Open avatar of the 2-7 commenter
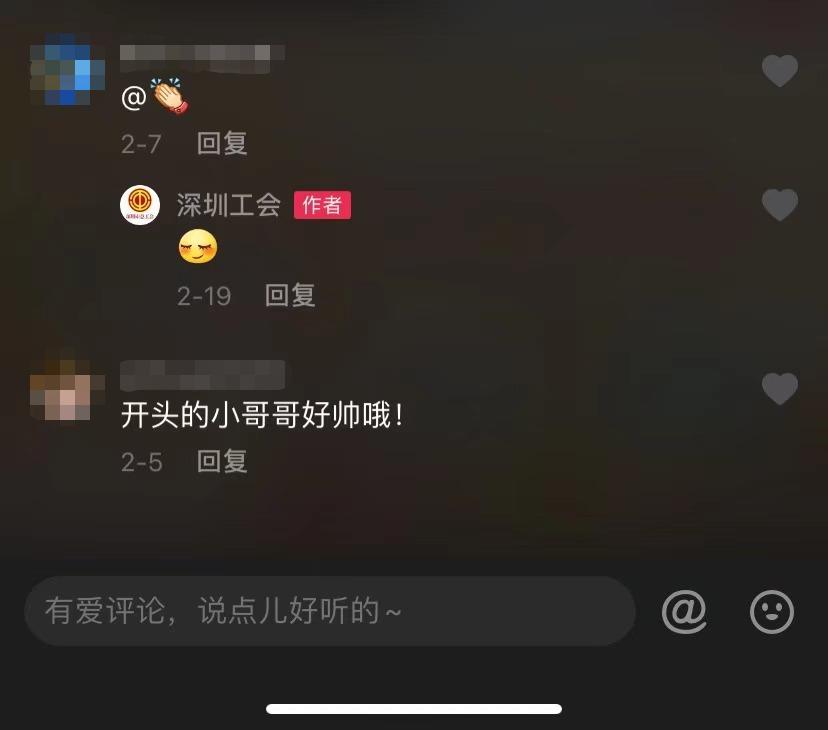 (67, 69)
